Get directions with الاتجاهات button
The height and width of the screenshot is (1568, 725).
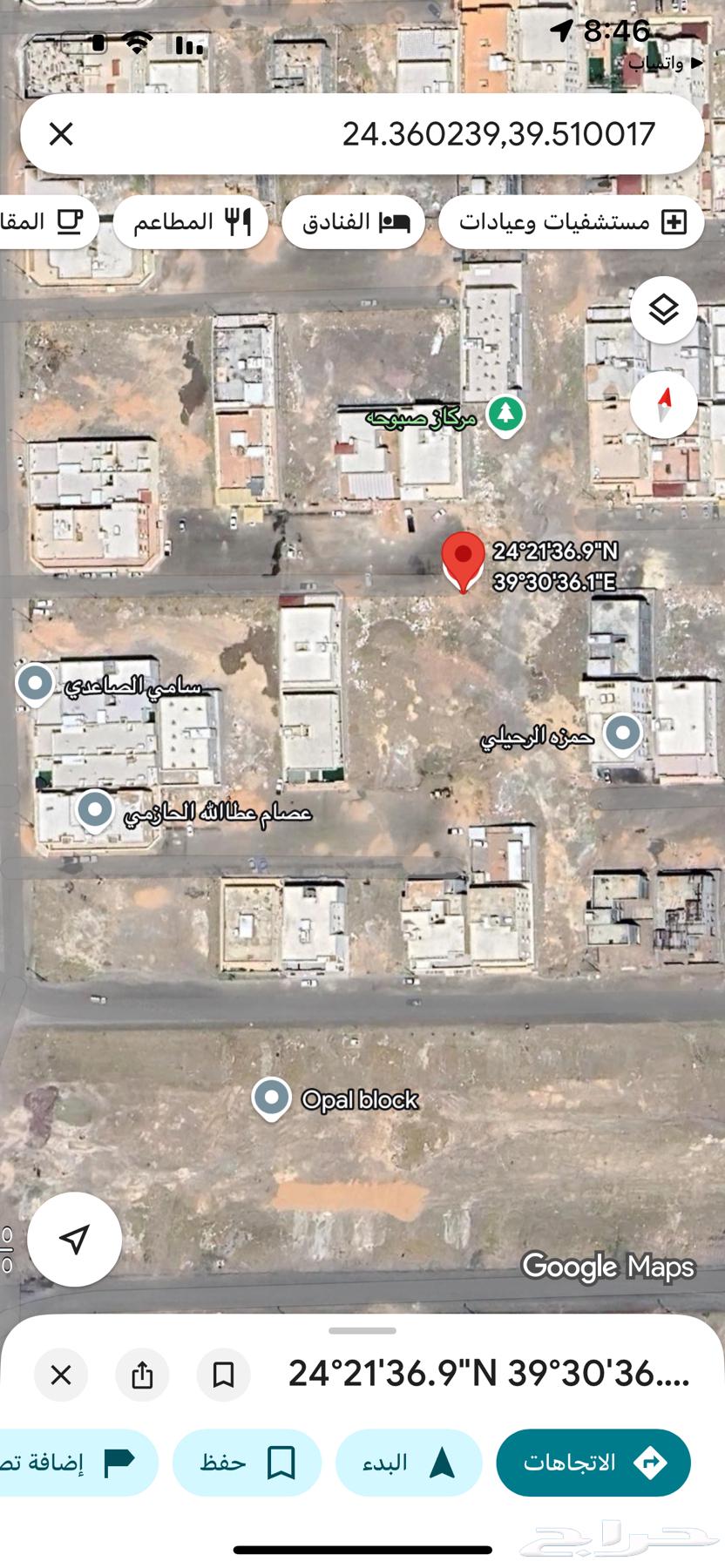pyautogui.click(x=593, y=1463)
